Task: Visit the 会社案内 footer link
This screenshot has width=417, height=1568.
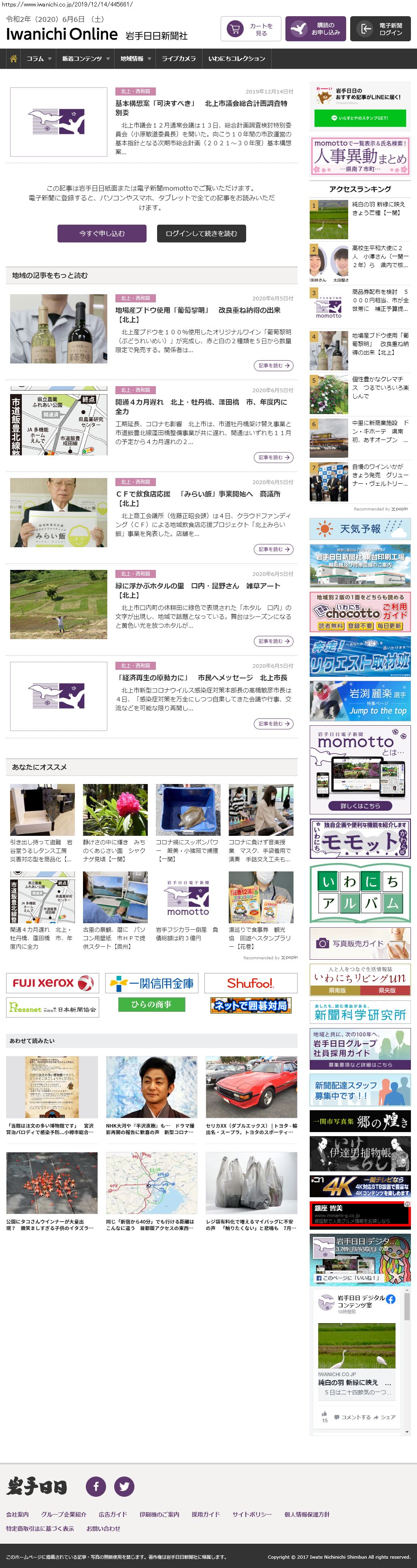Action: click(x=17, y=1514)
